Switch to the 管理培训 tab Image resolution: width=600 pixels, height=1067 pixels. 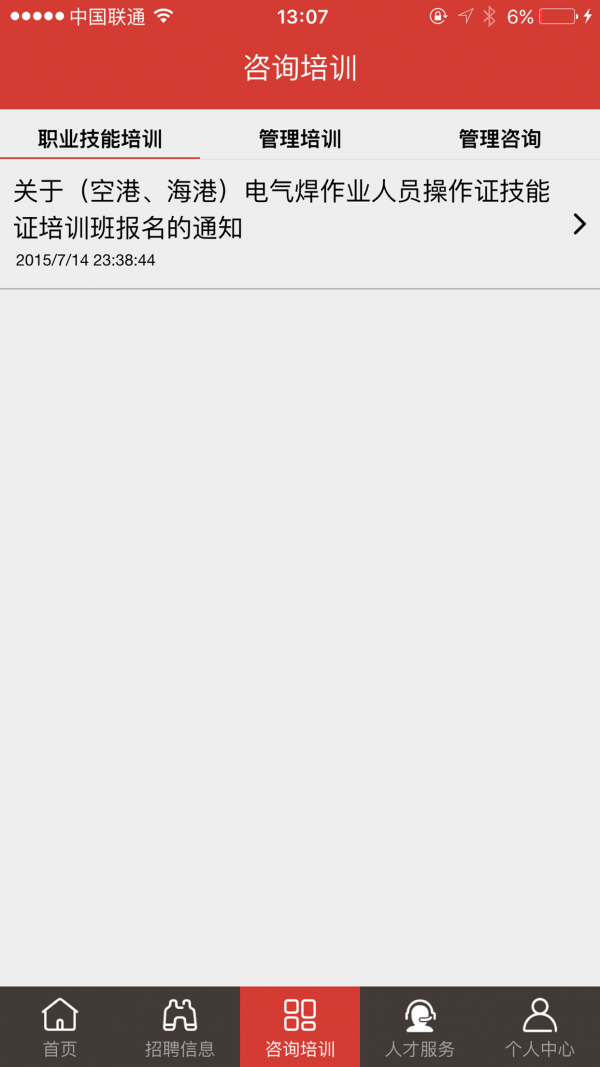pos(300,139)
